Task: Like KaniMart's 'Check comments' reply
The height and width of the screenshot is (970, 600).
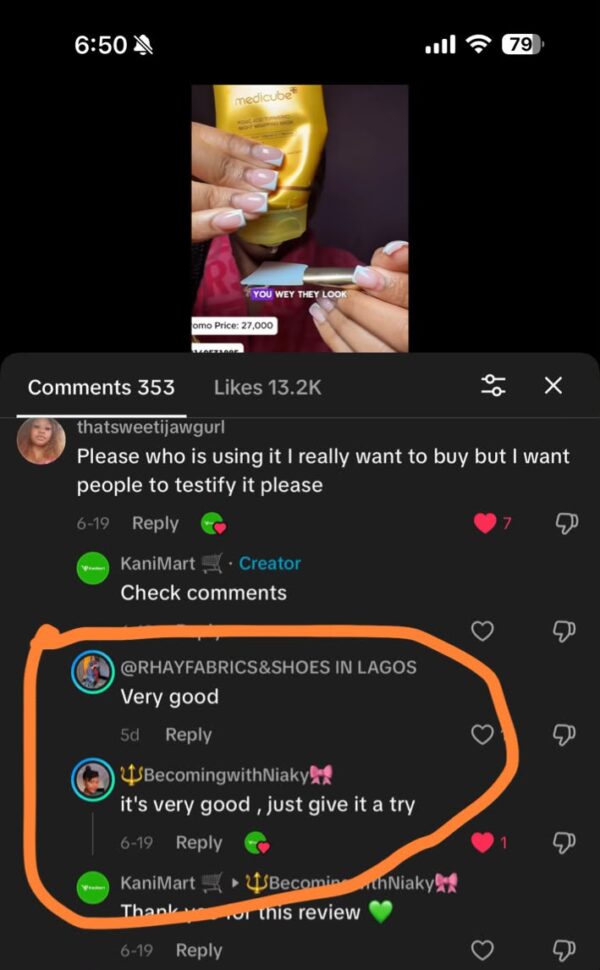Action: pos(482,631)
